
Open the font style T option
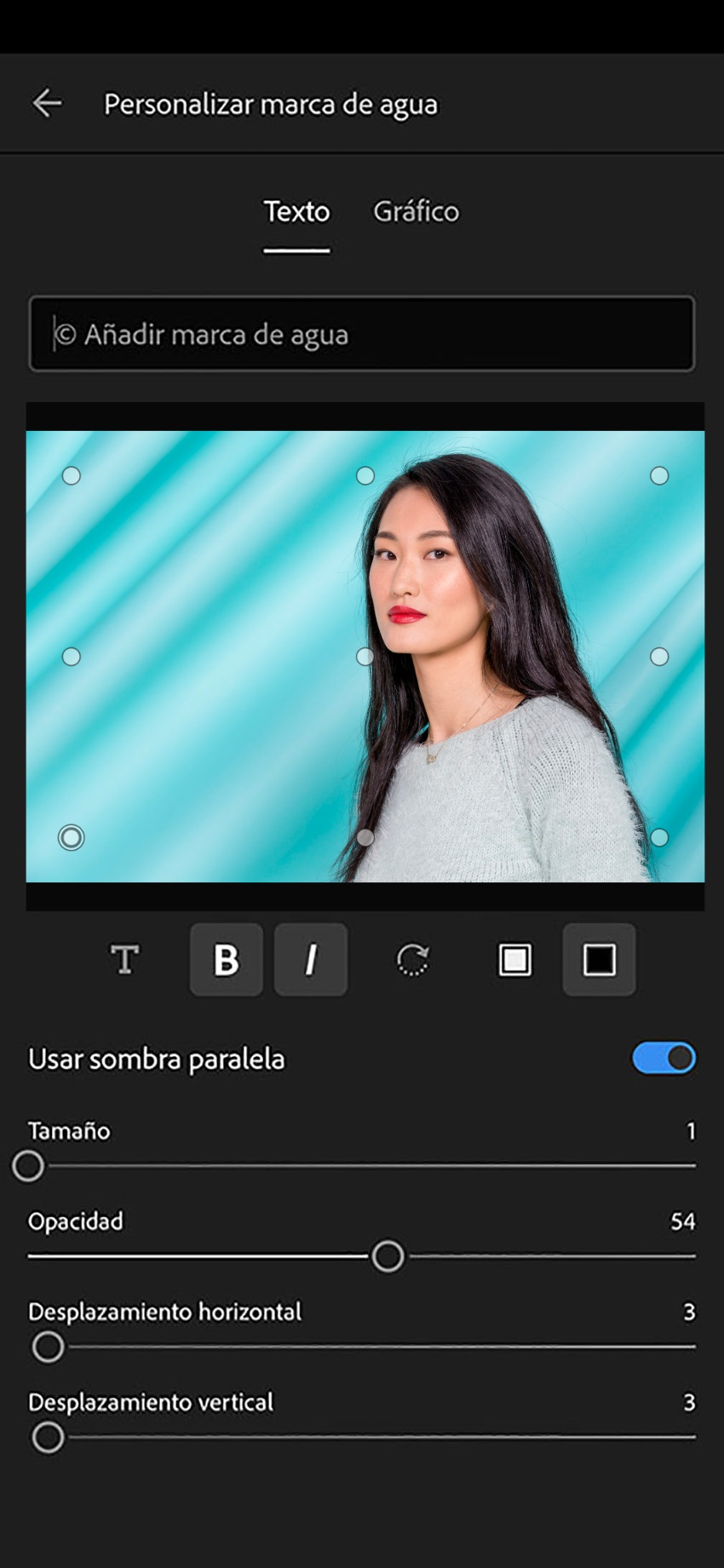[125, 960]
